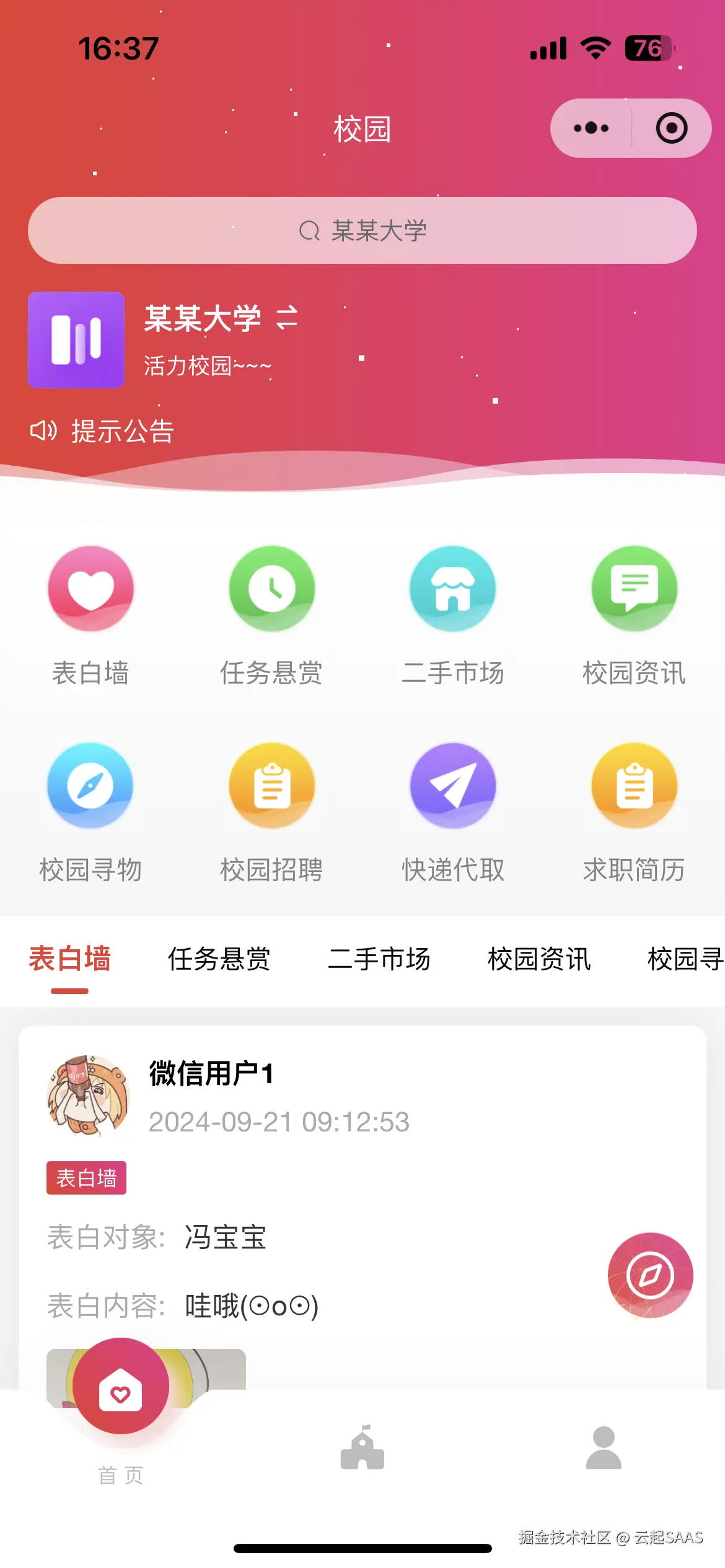Switch to the 二手市场 tab
Image resolution: width=725 pixels, height=1568 pixels.
(x=380, y=959)
